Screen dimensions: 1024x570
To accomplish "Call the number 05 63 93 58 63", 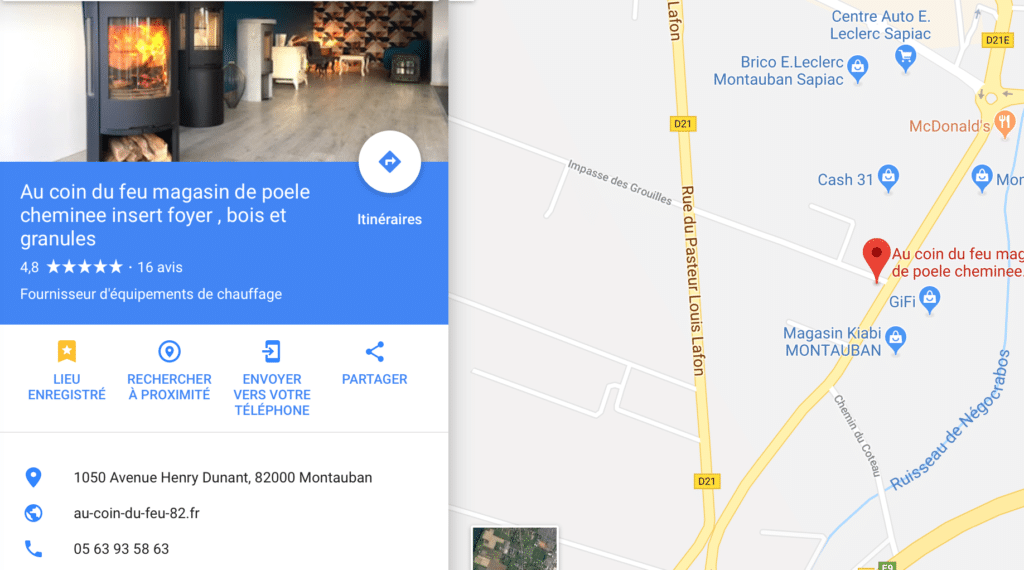I will [x=121, y=549].
